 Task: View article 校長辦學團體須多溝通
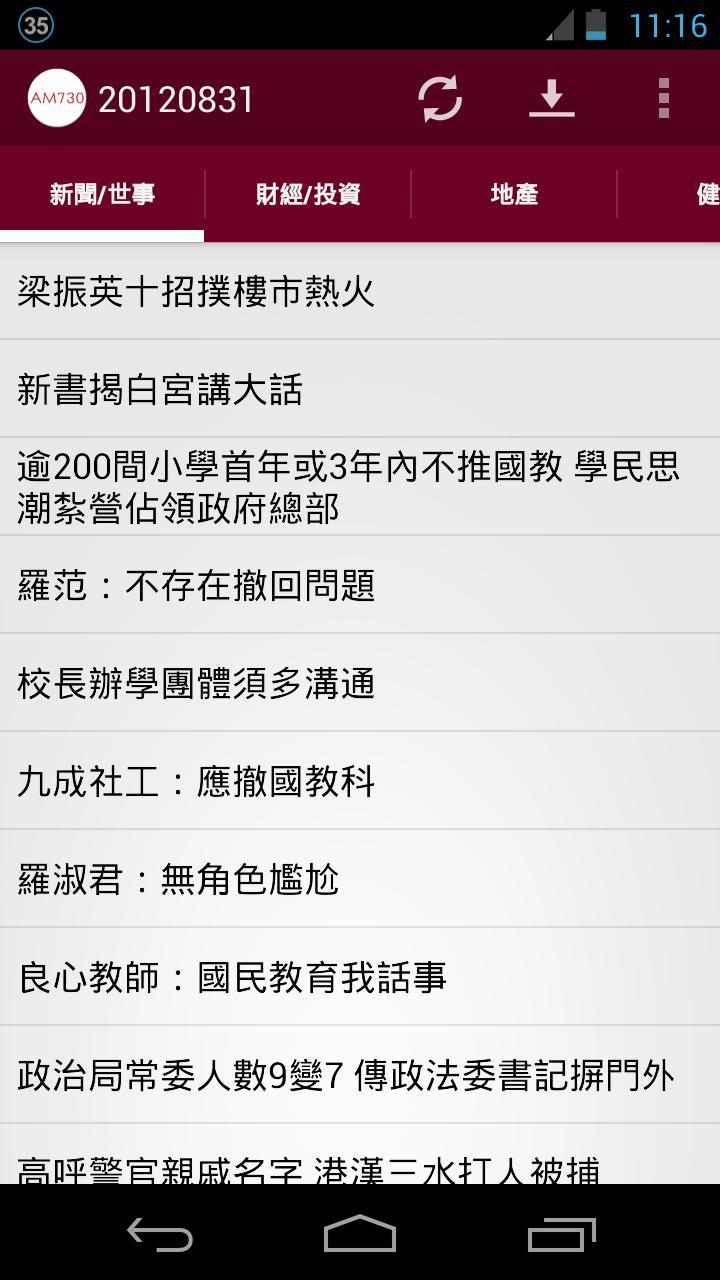coord(360,683)
